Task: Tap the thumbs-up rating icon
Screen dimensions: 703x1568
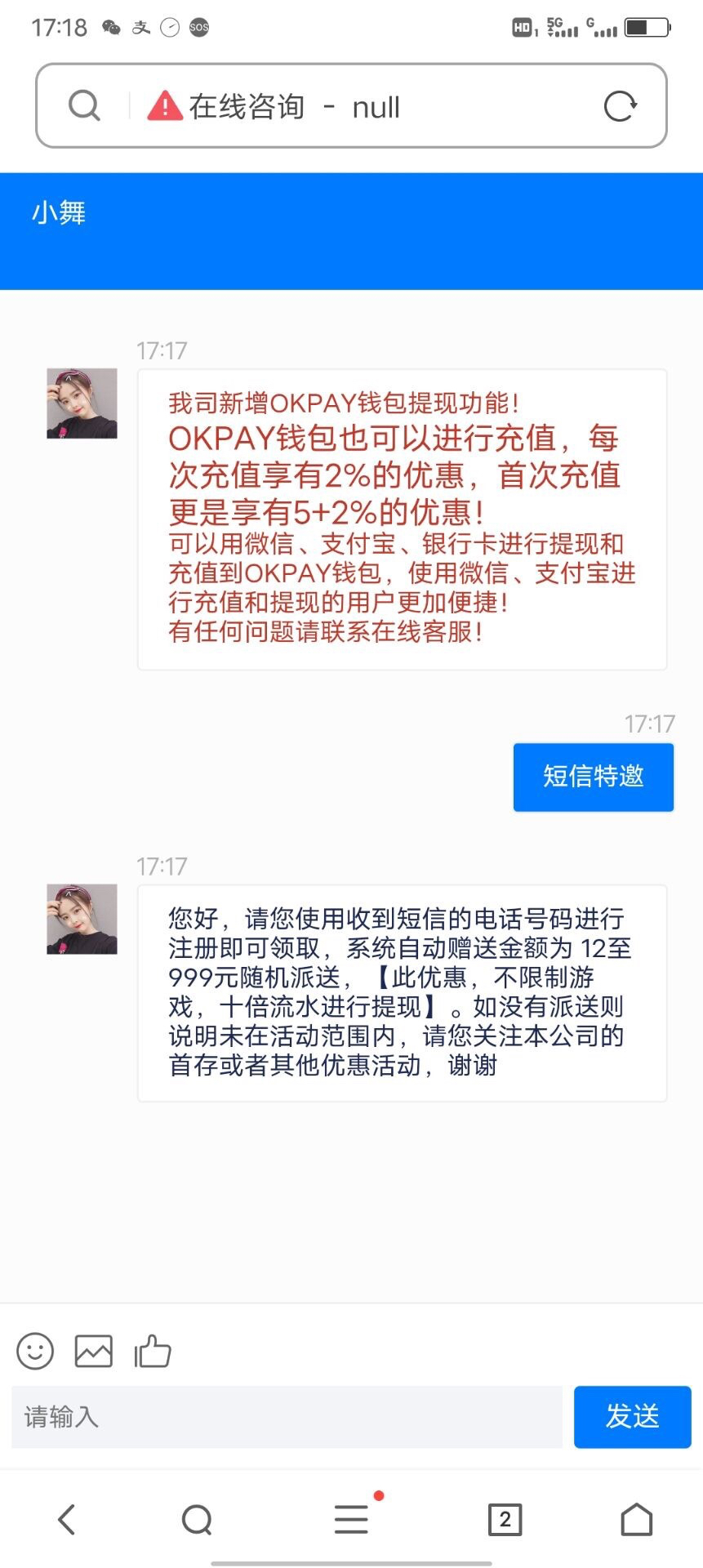Action: (x=153, y=1352)
